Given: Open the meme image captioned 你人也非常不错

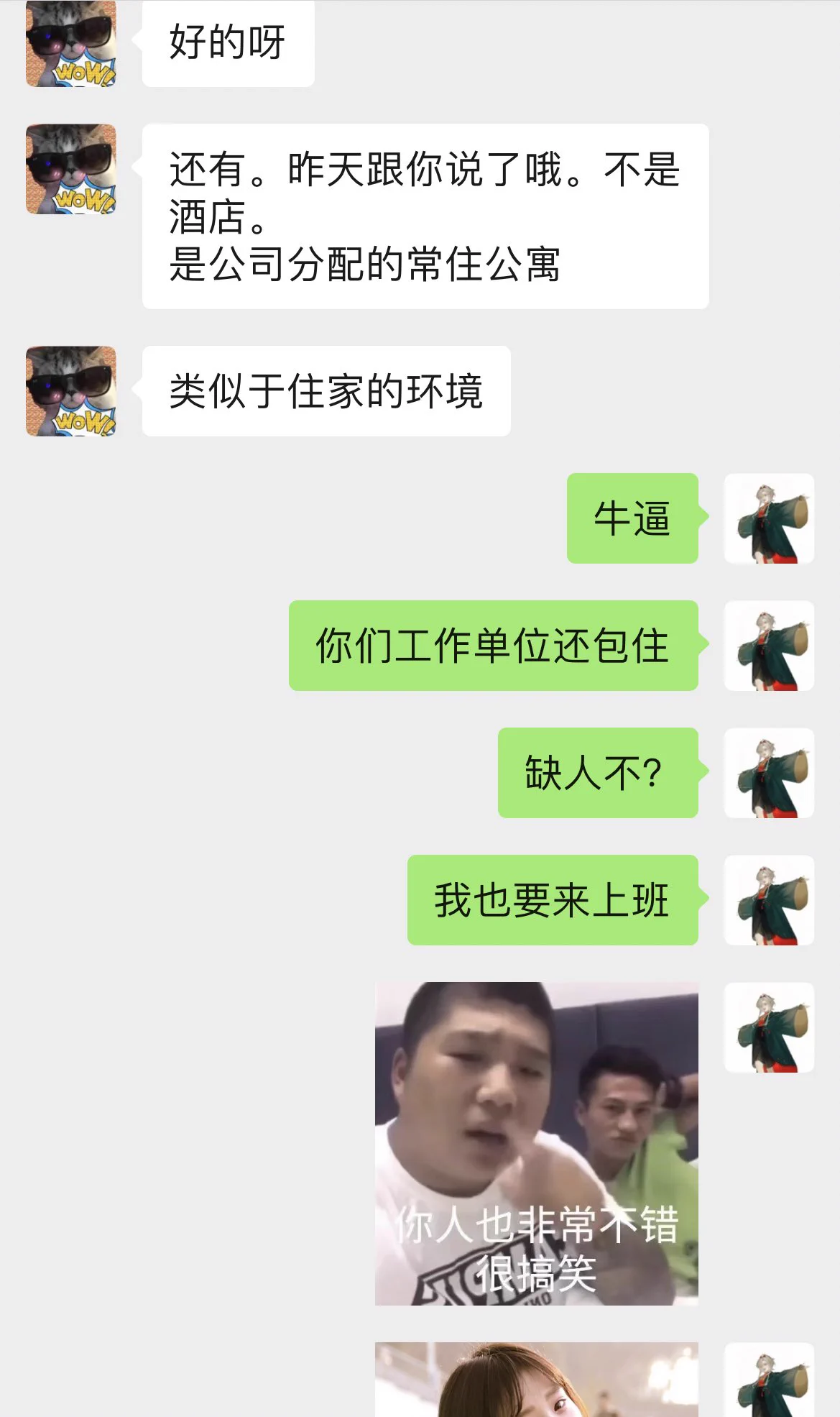Looking at the screenshot, I should click(536, 1143).
